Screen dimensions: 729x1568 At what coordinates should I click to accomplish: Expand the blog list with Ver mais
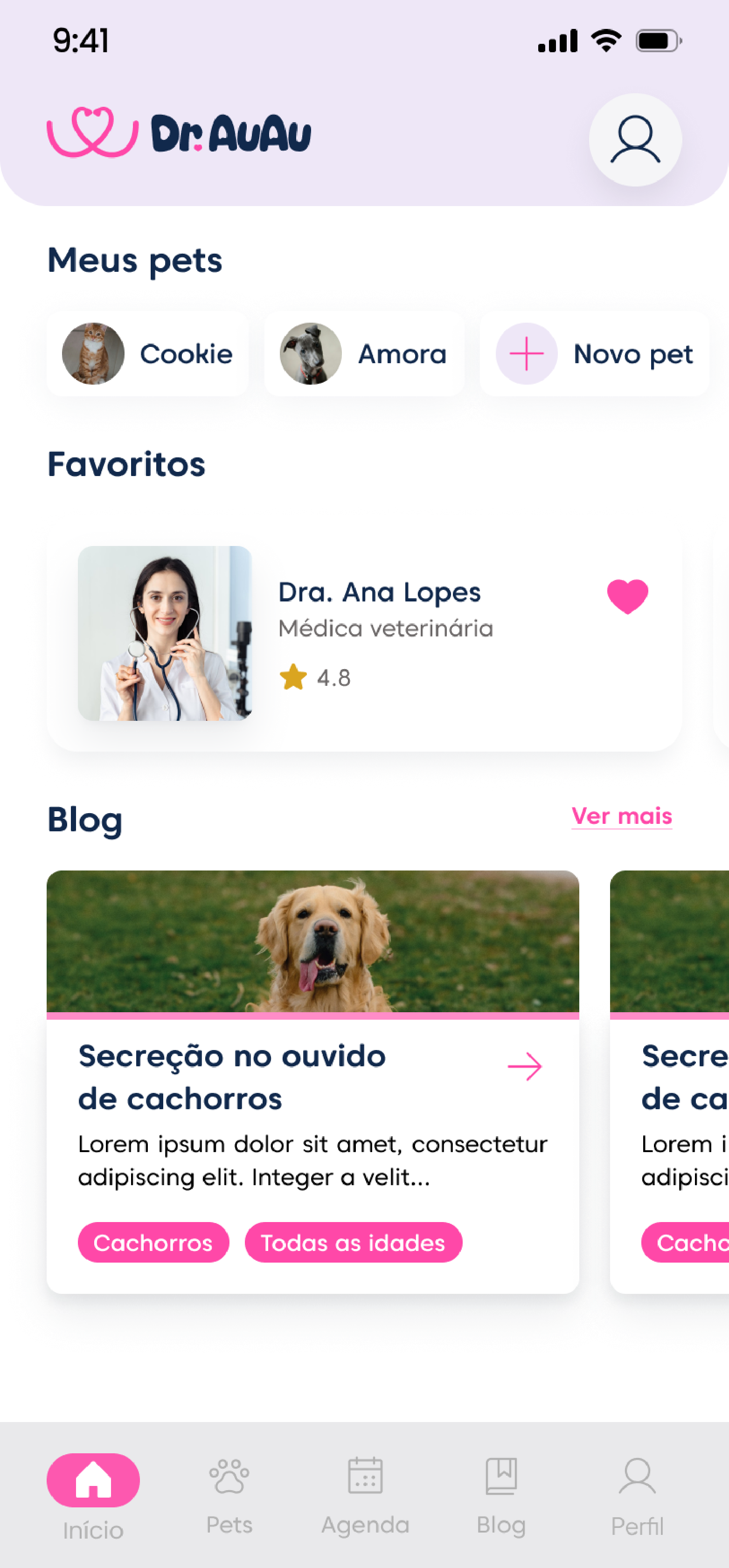(621, 816)
